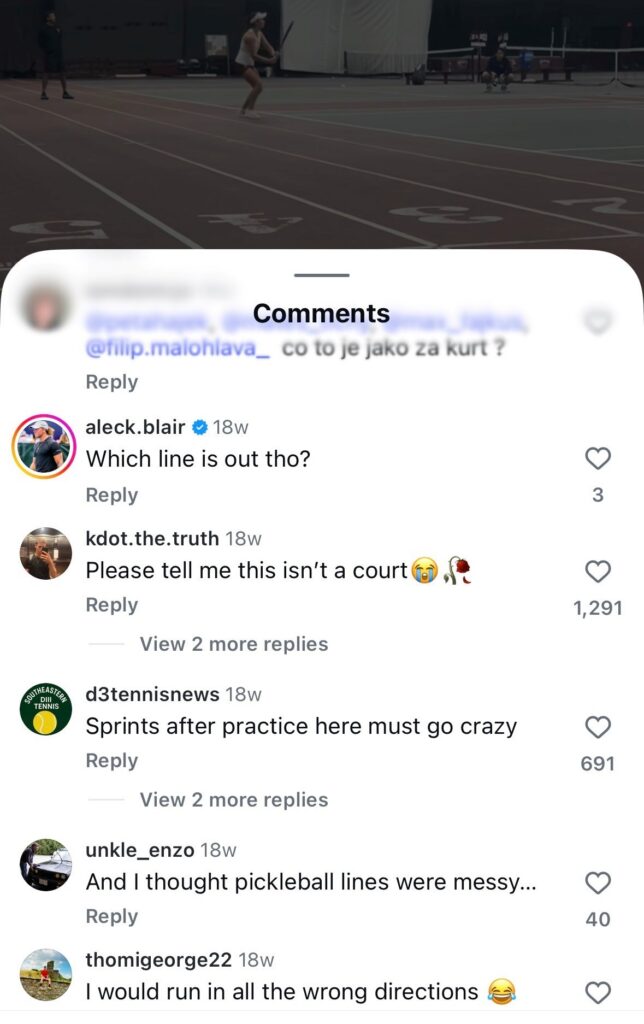The image size is (644, 1024).
Task: Like kdot.the.truth's comment
Action: pos(598,571)
